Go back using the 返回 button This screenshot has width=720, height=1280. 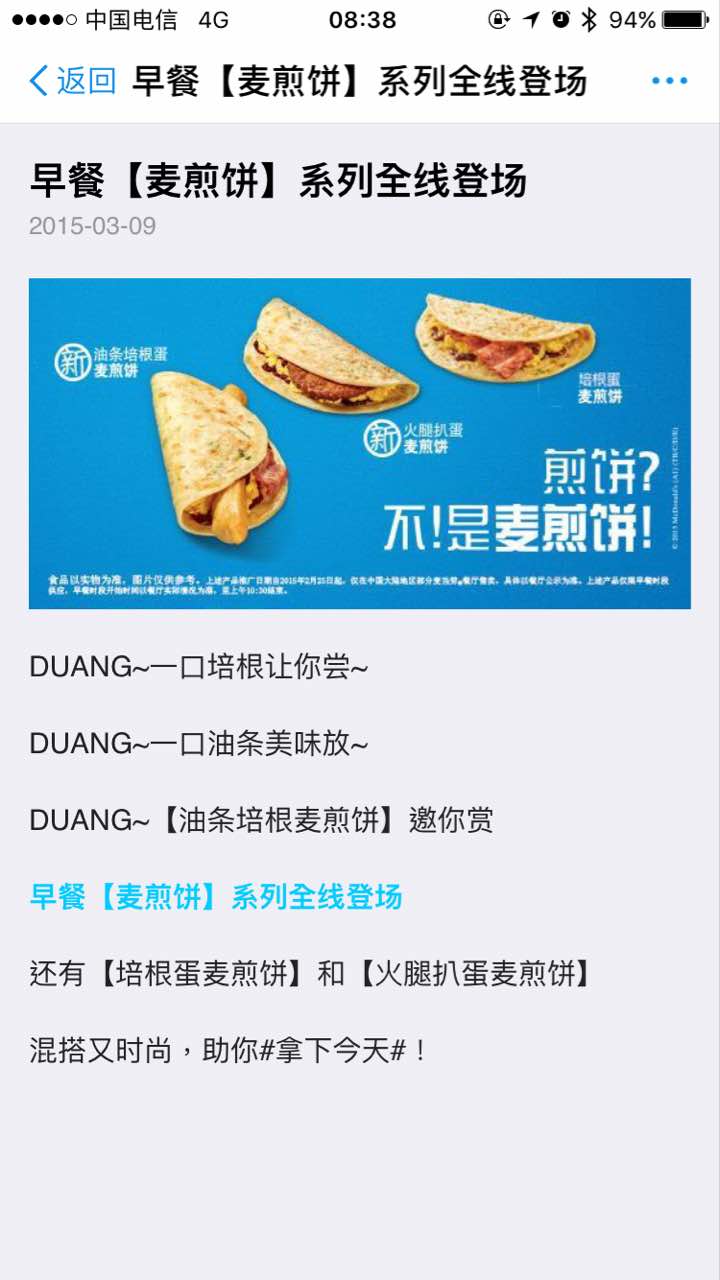click(72, 81)
